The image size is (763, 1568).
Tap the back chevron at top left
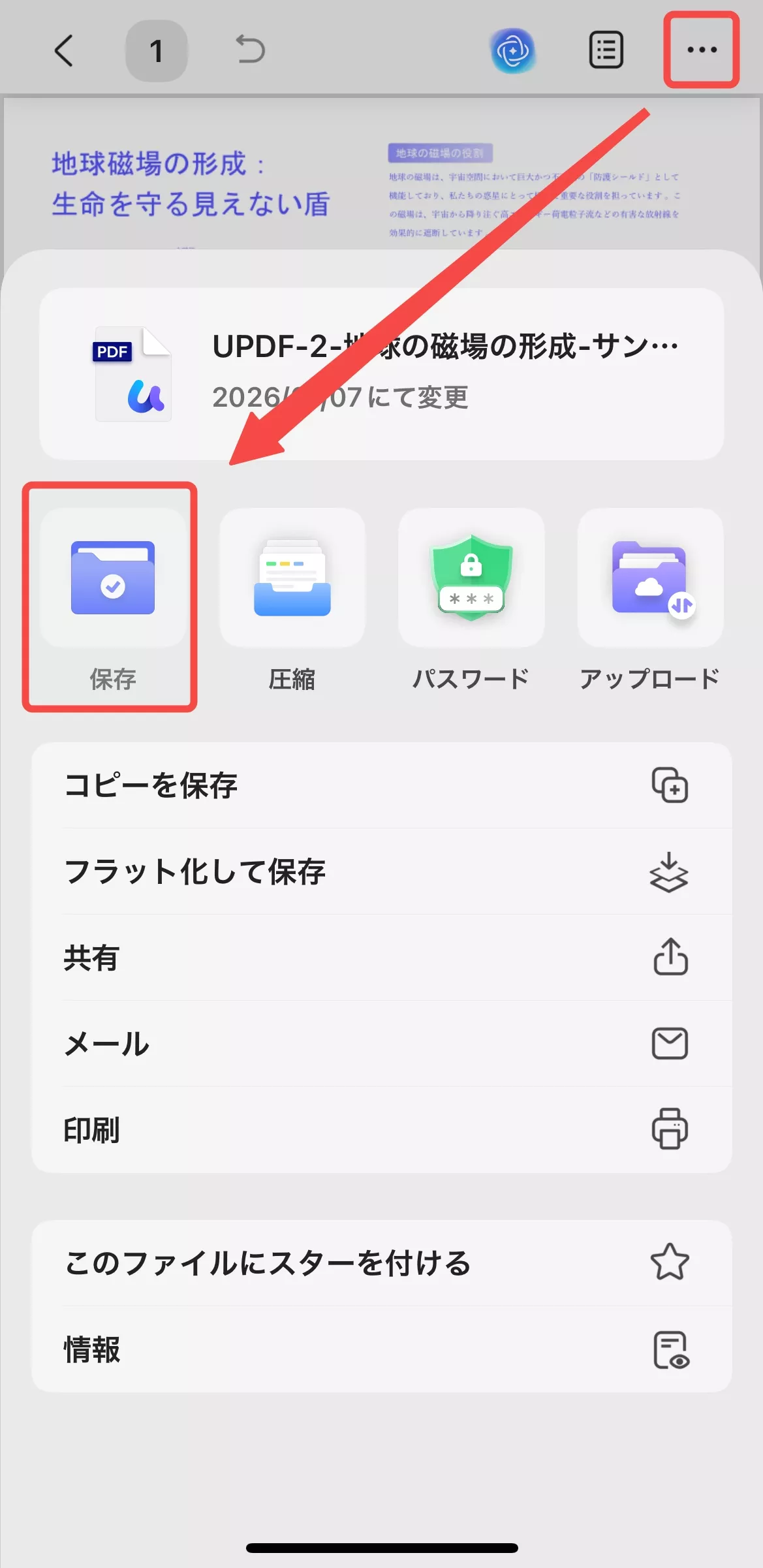click(65, 50)
